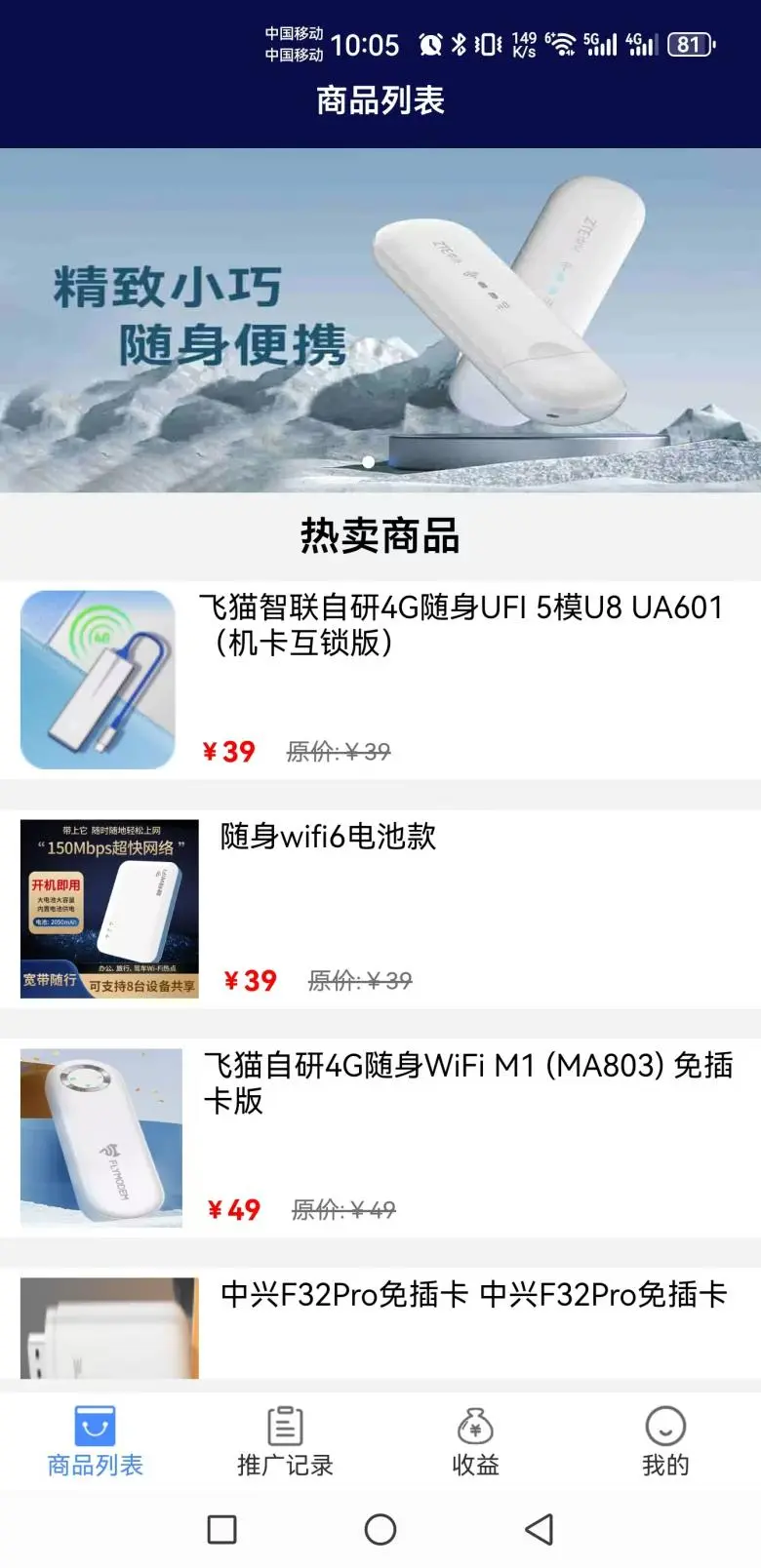
Task: Open the 收益 money bag icon
Action: click(475, 1424)
